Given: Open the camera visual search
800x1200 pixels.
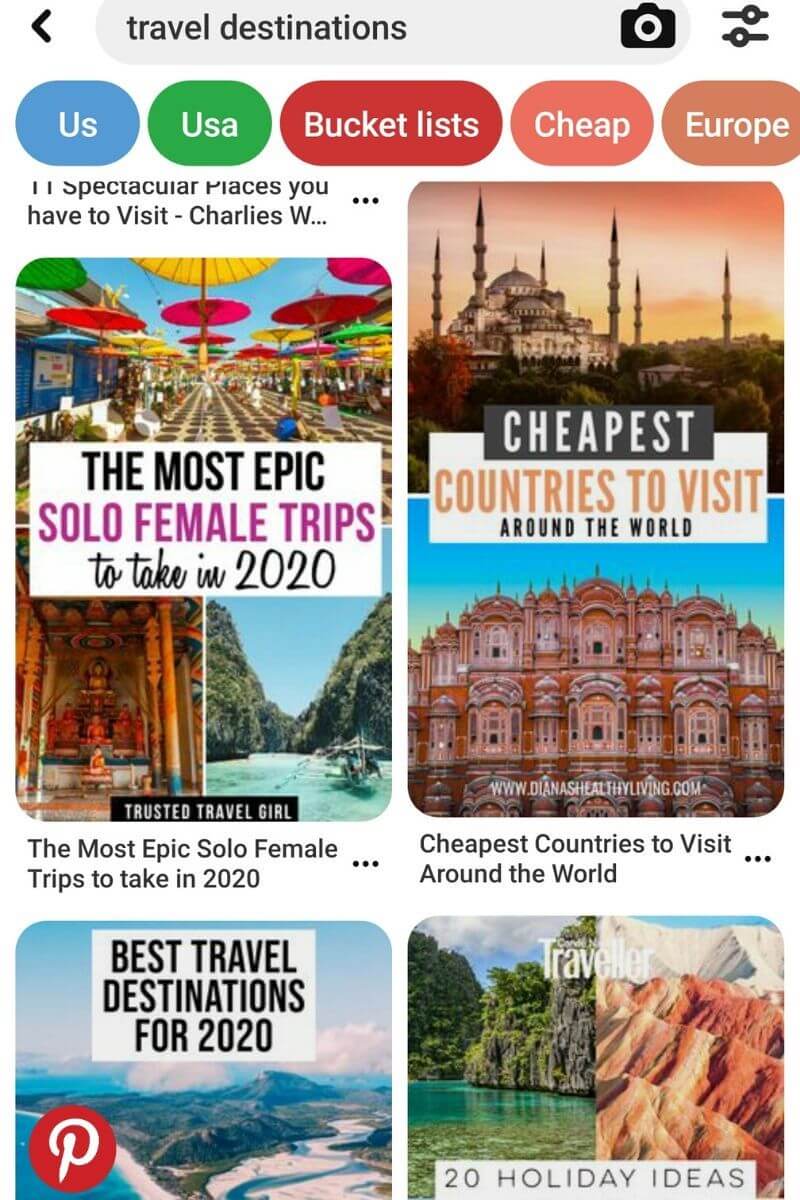Looking at the screenshot, I should [647, 28].
